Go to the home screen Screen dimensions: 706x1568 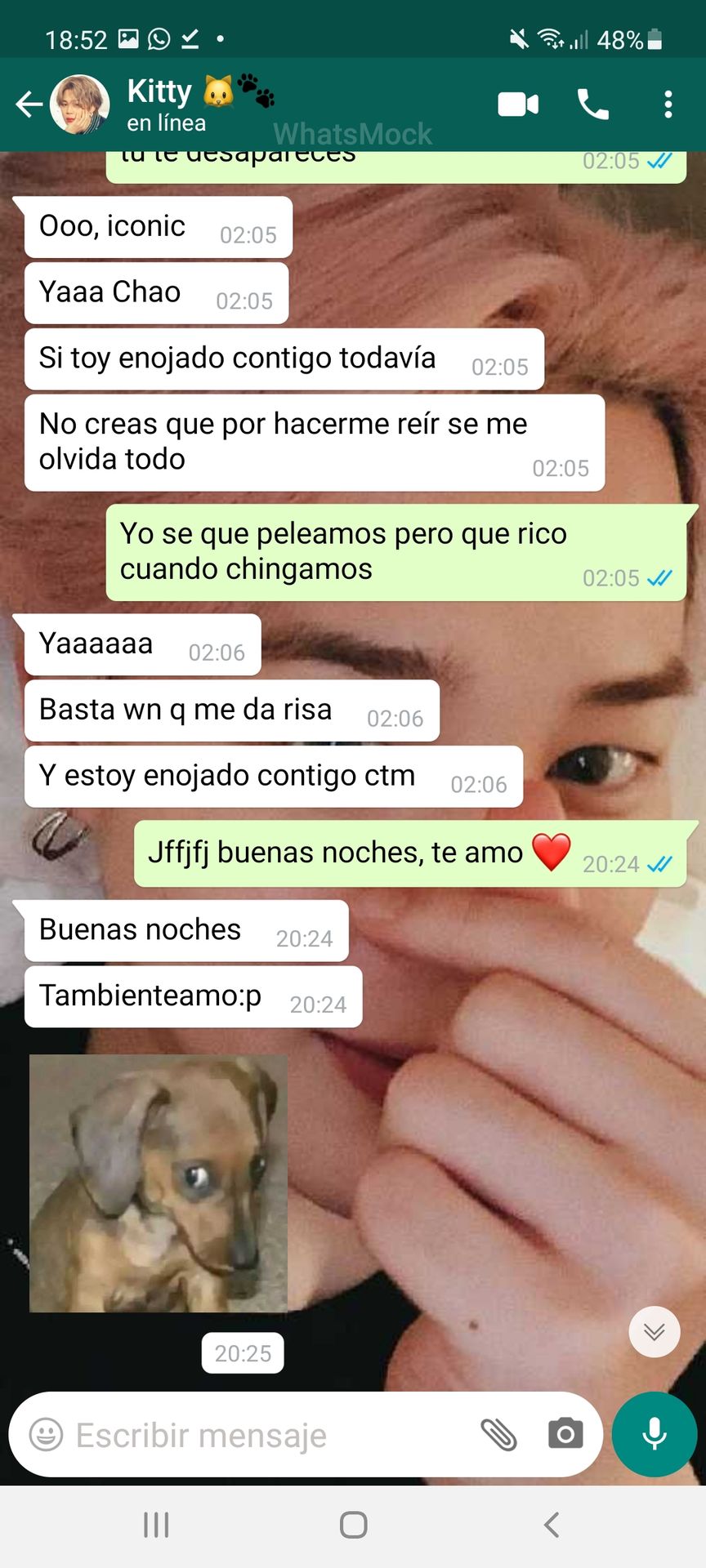tap(353, 1525)
